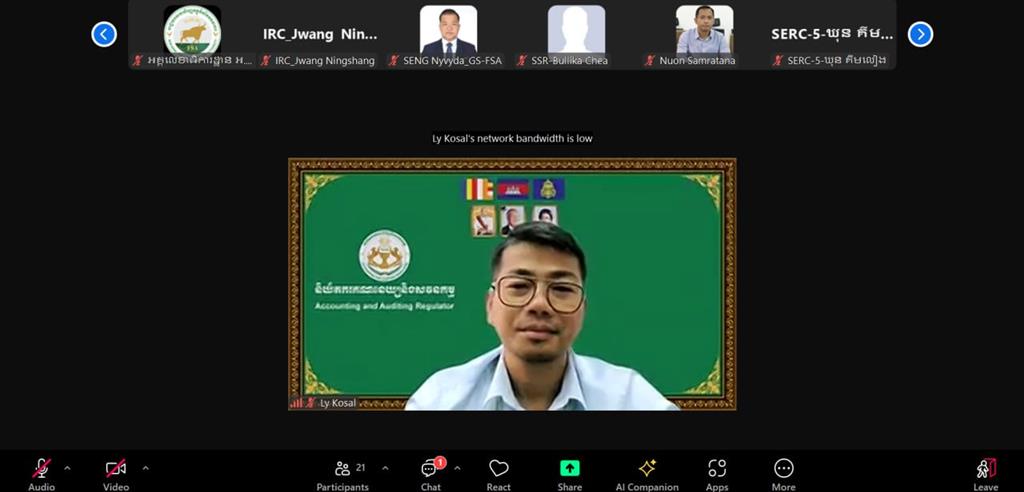The width and height of the screenshot is (1024, 492).
Task: Select SSR-Bullika Chea's video tile
Action: [576, 34]
